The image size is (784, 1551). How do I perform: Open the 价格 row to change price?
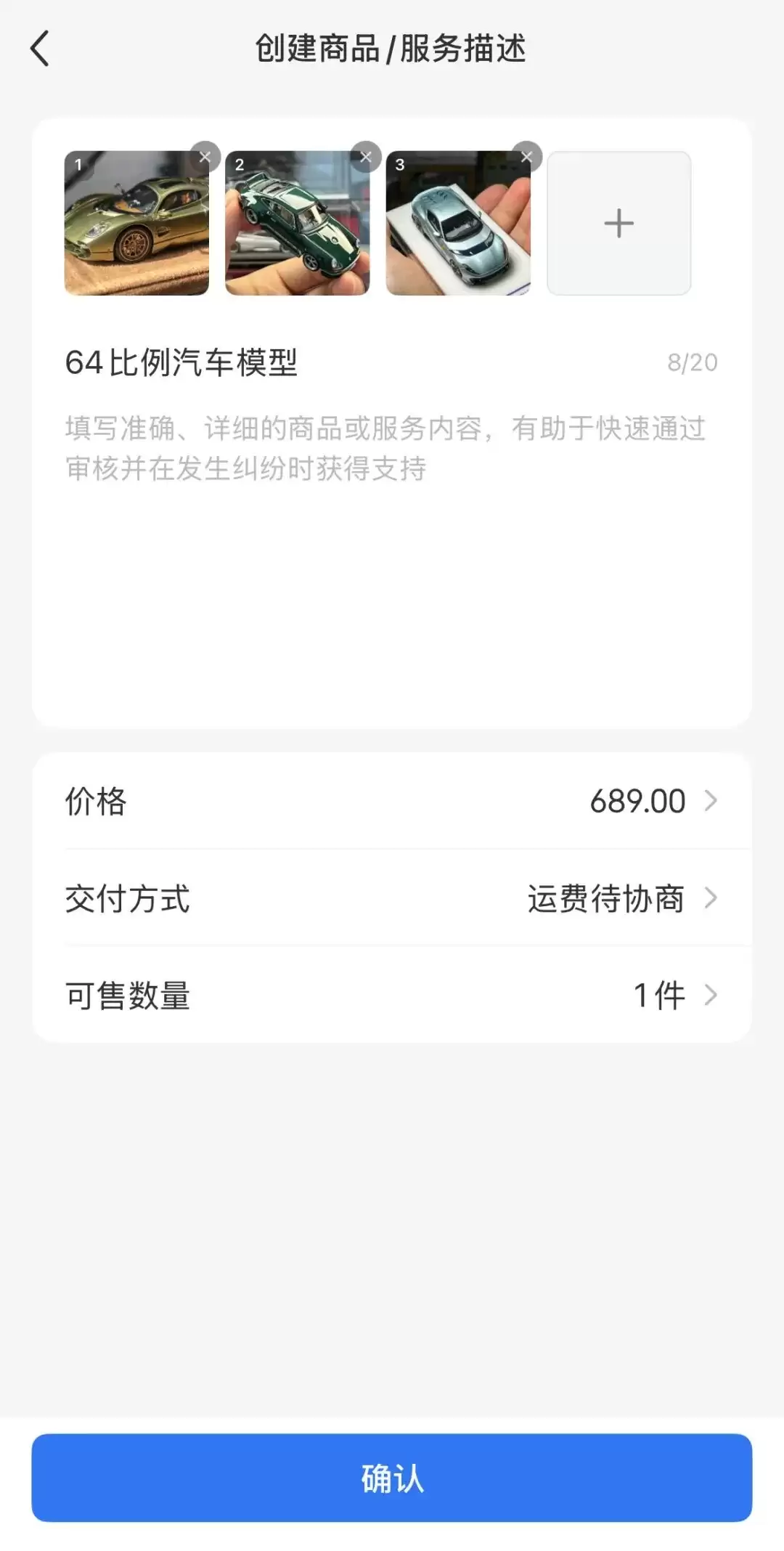pyautogui.click(x=391, y=801)
